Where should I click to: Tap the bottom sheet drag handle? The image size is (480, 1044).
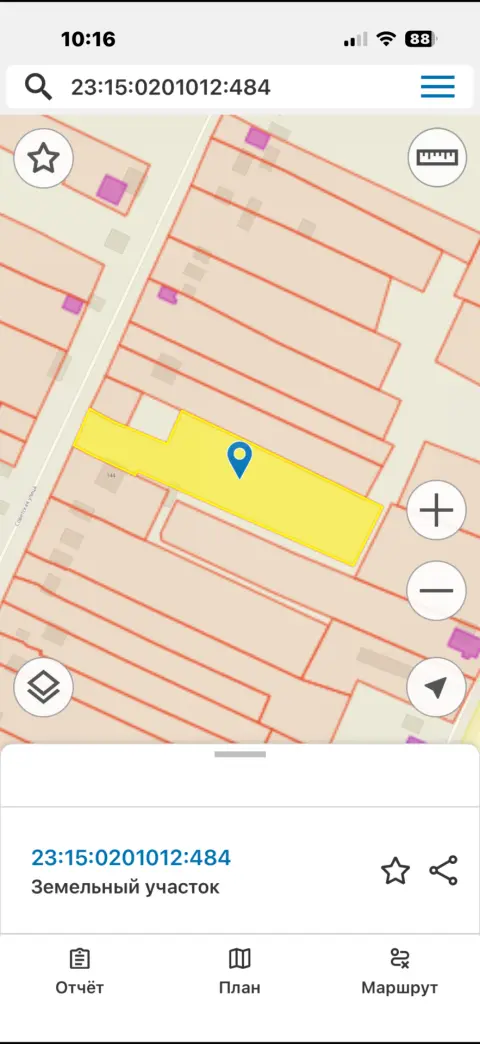pyautogui.click(x=240, y=754)
